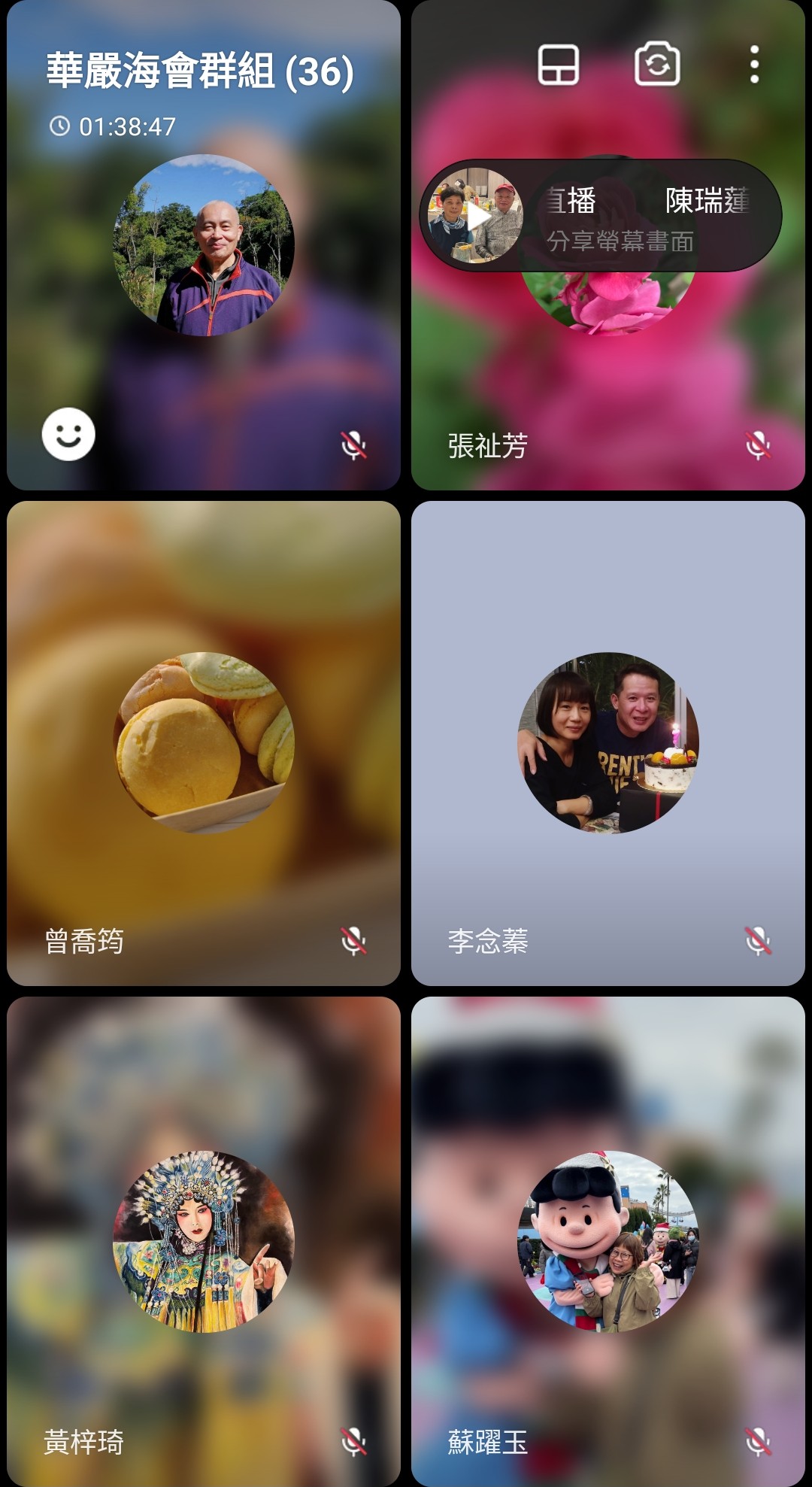Toggle your muted microphone icon

[353, 445]
